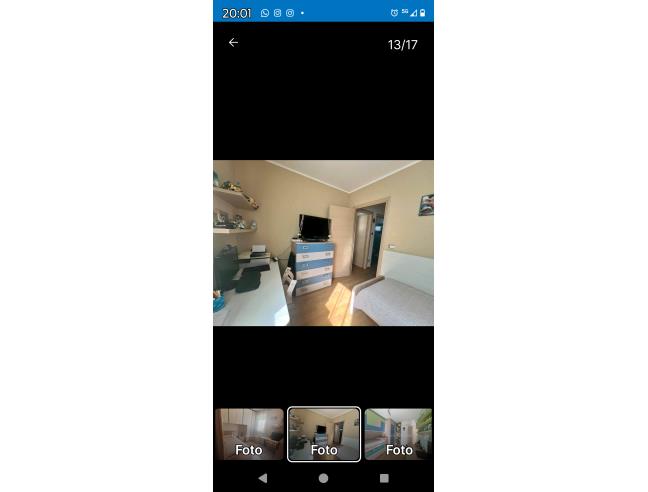Go back using the top arrow
The width and height of the screenshot is (648, 492).
click(233, 43)
